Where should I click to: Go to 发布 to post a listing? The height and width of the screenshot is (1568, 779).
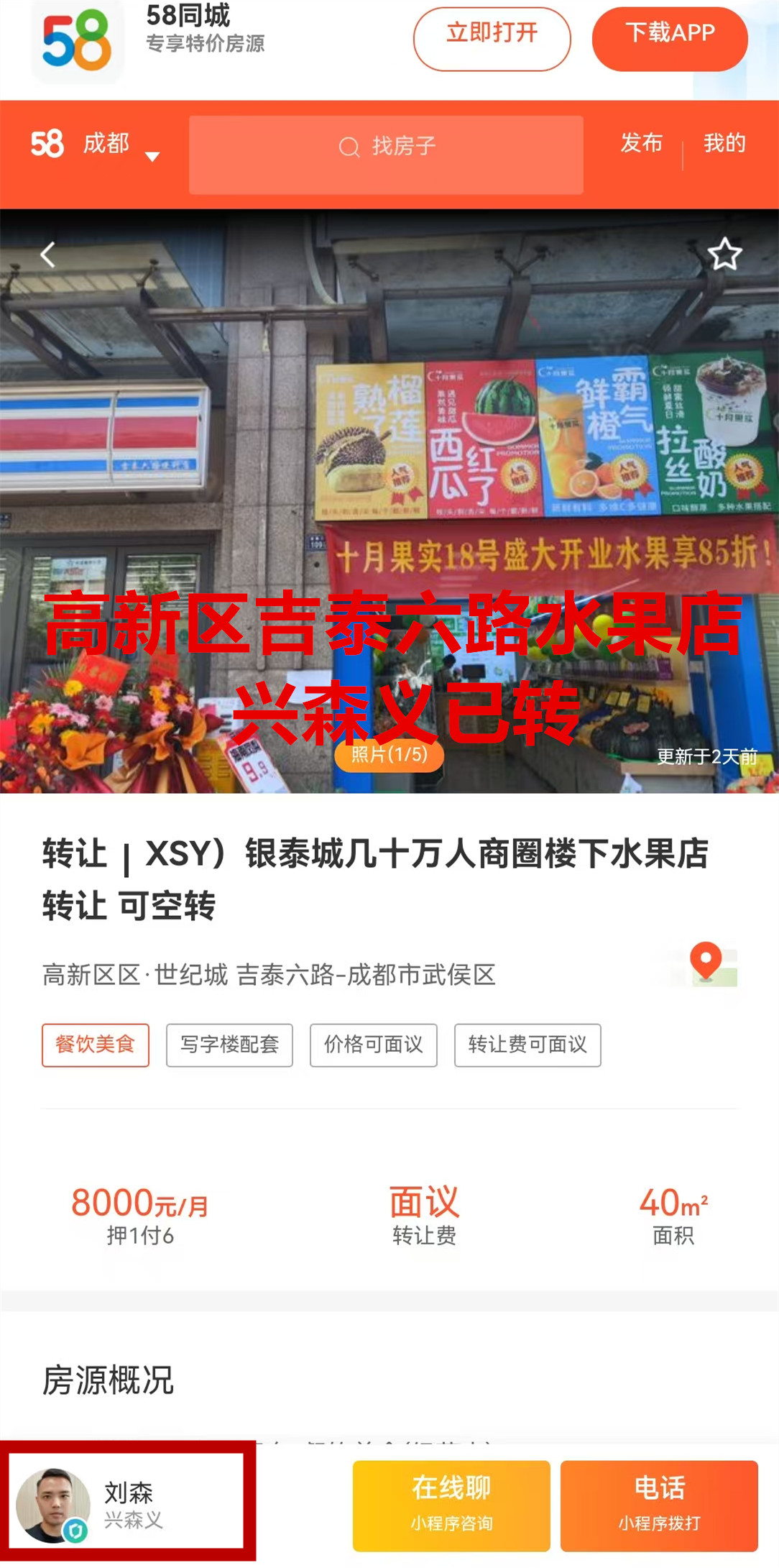click(641, 143)
